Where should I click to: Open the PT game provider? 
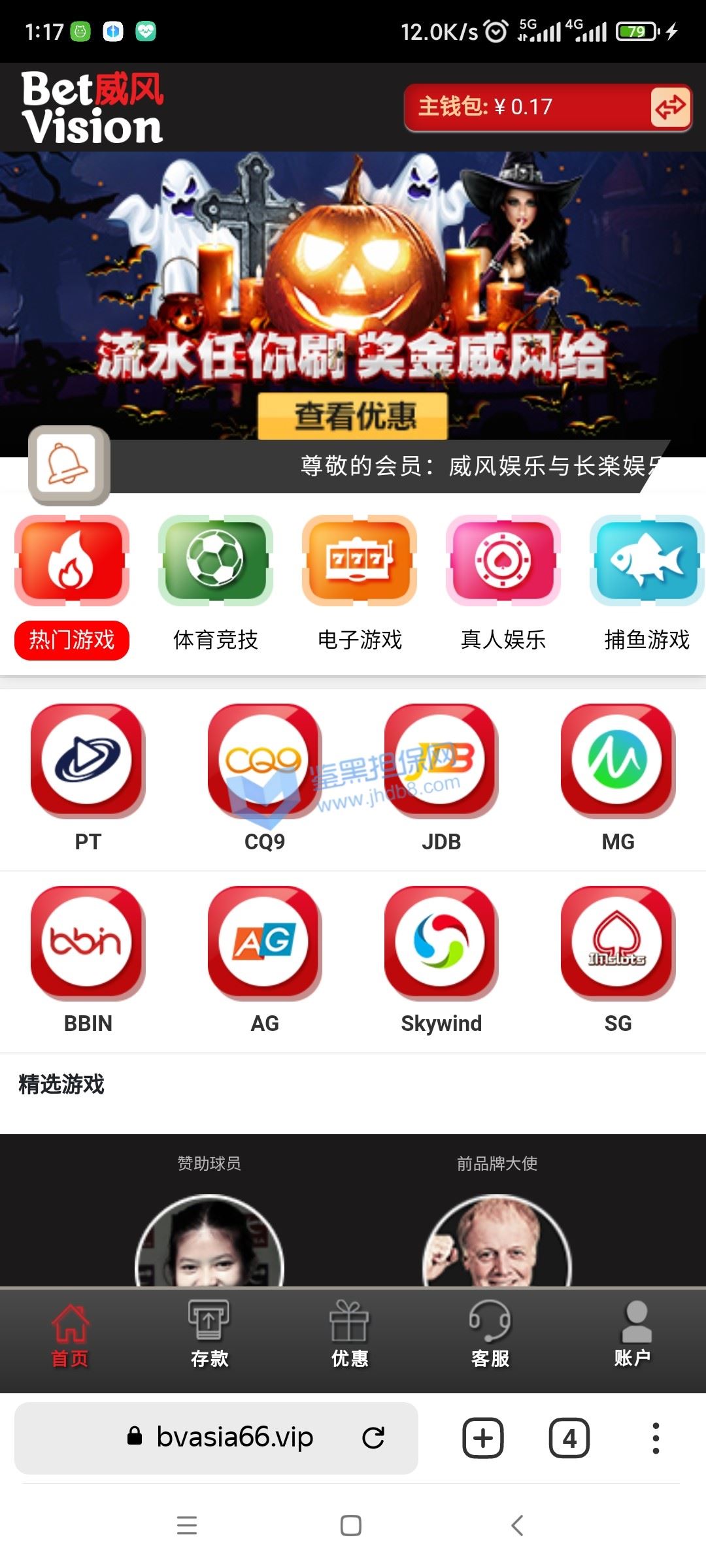click(x=88, y=777)
